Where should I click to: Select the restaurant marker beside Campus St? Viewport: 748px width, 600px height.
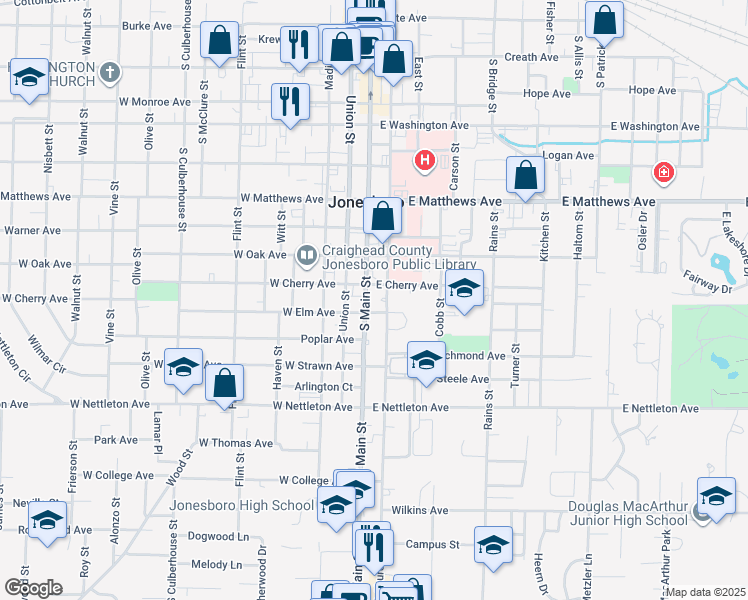tap(371, 543)
